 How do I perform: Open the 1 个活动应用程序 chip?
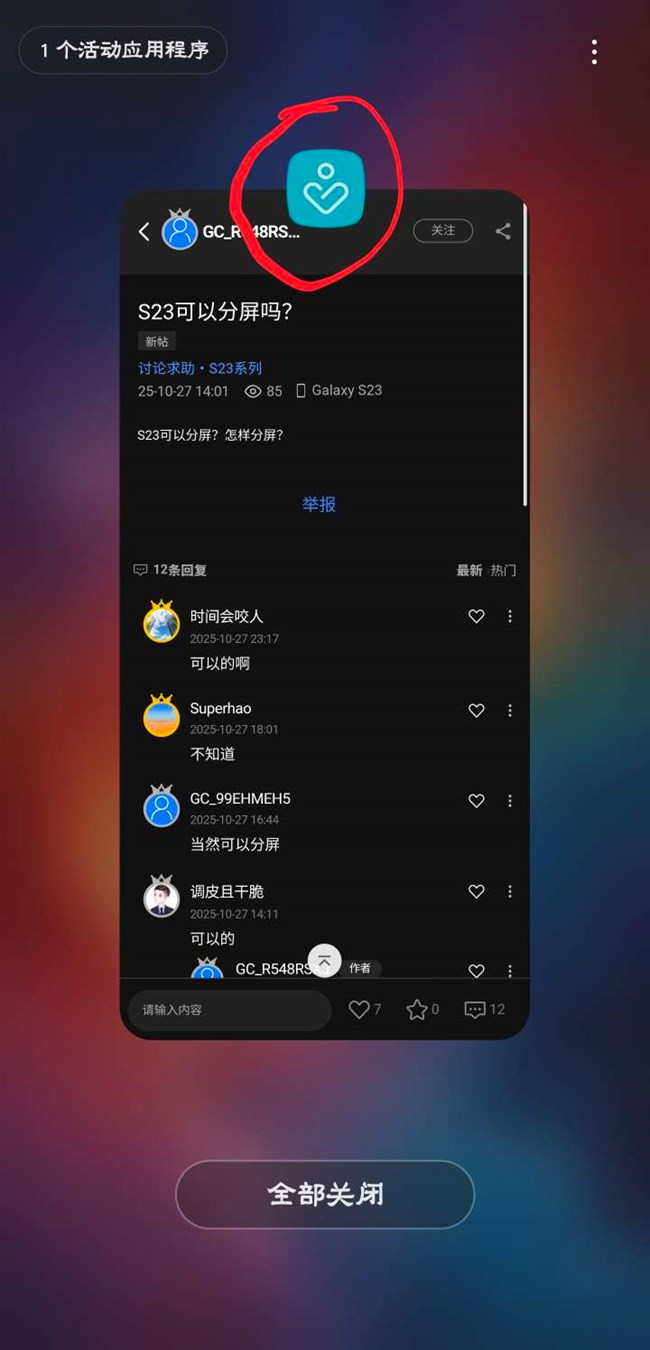coord(123,50)
